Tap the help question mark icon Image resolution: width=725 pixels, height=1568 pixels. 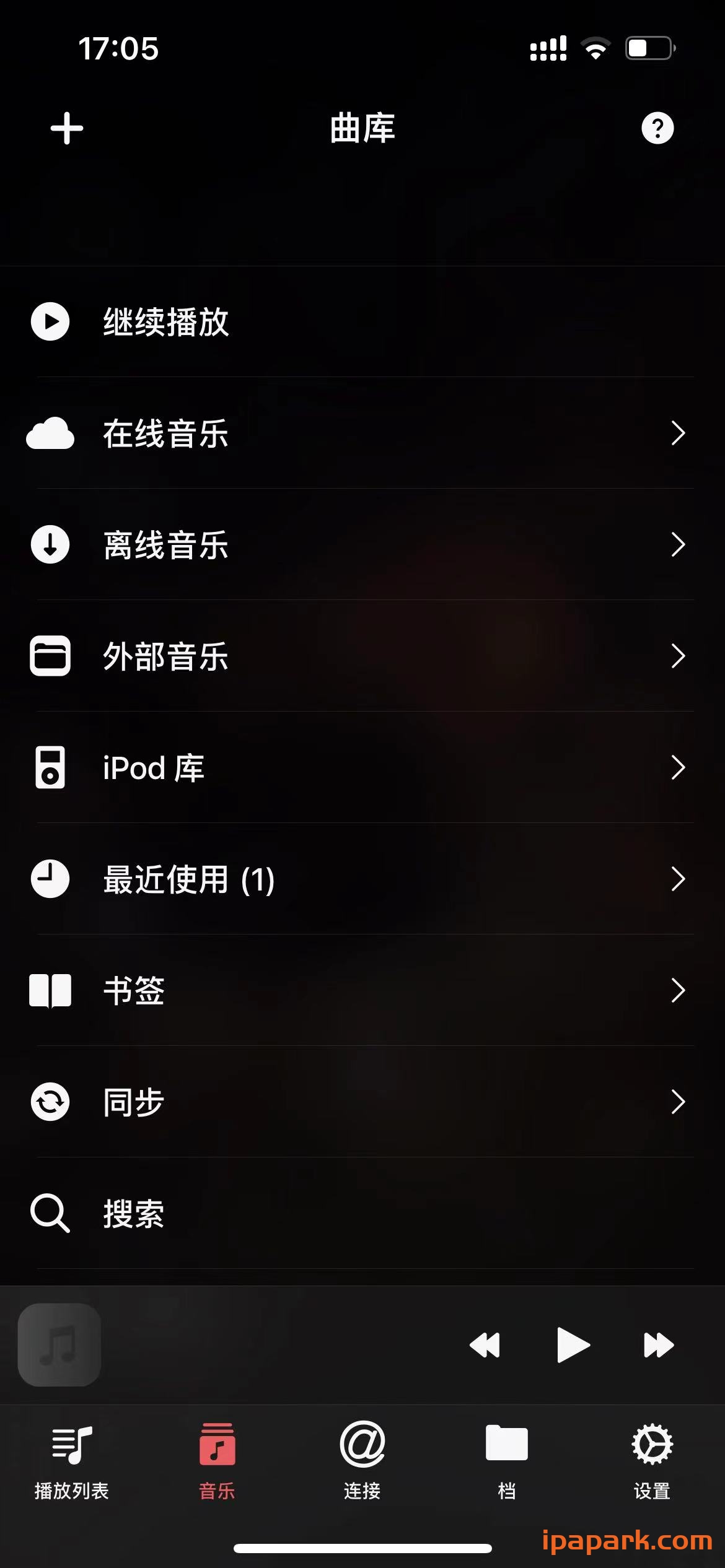pos(657,128)
